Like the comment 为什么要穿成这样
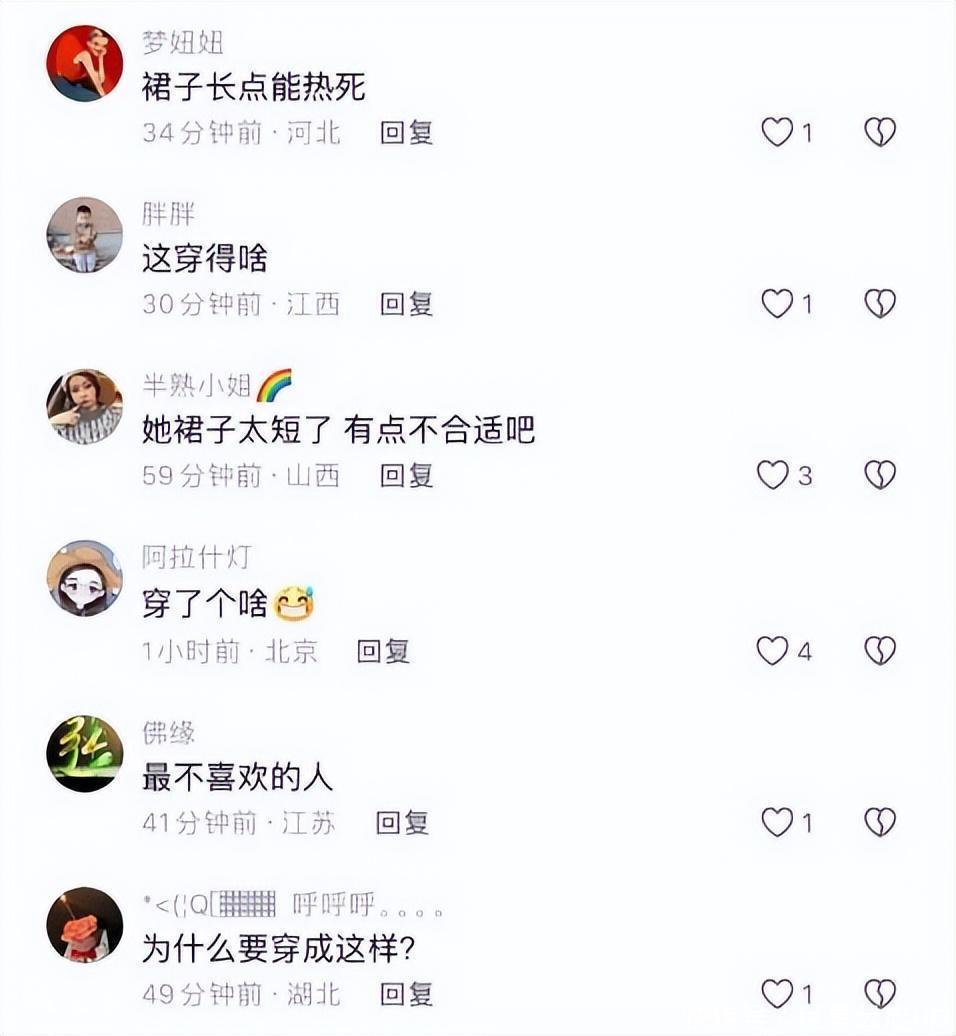 coord(777,993)
